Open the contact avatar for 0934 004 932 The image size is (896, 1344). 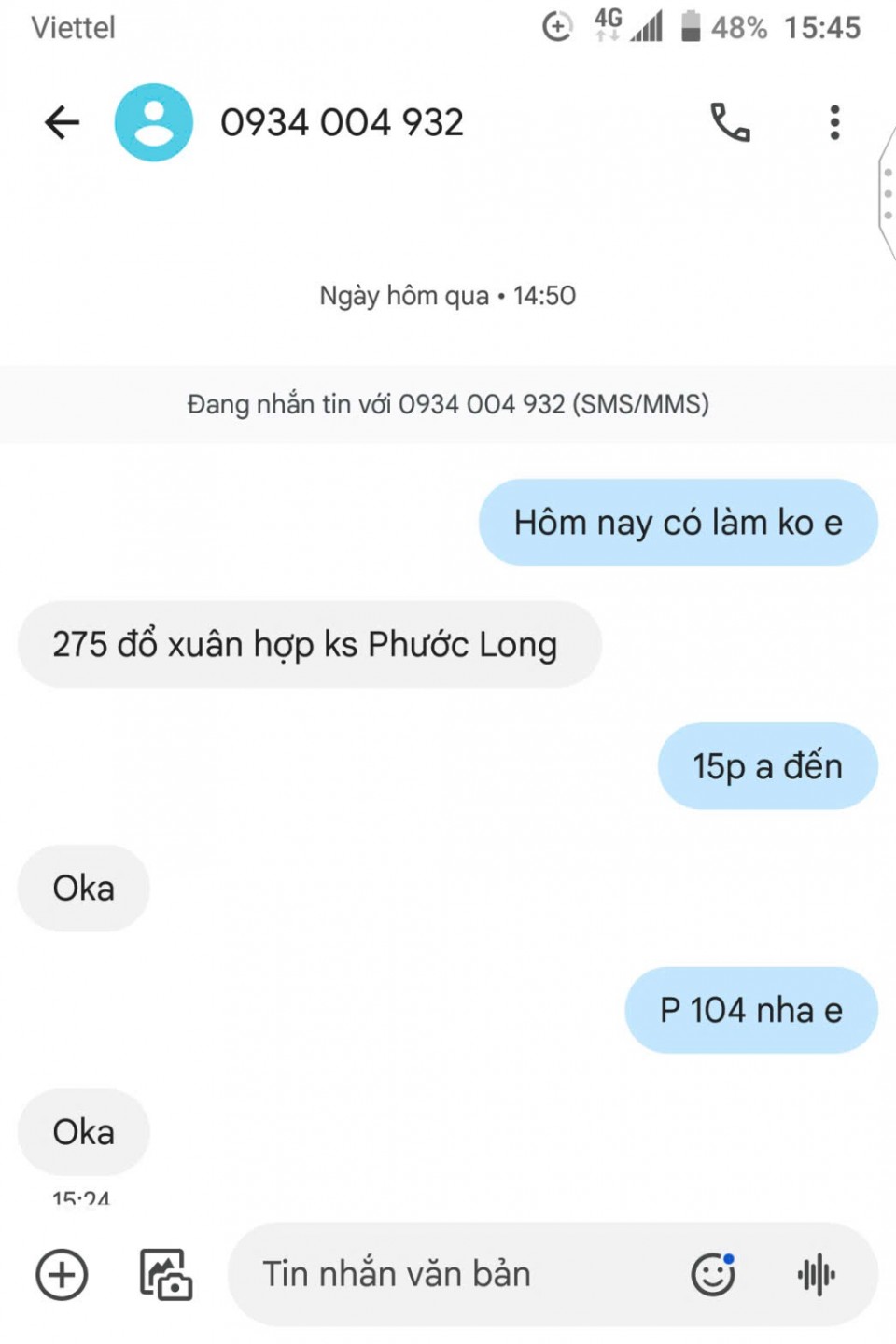154,122
